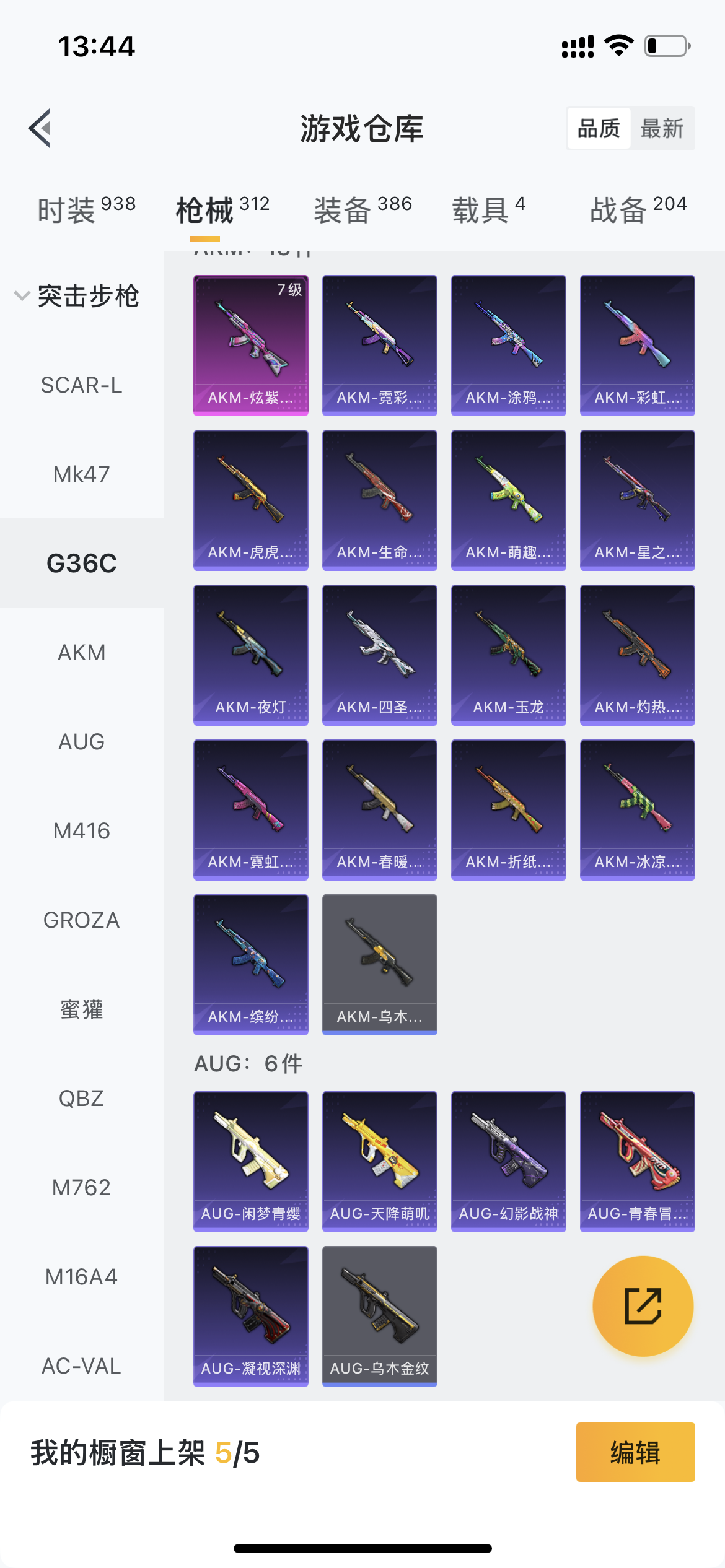
Task: Open the AUG-闲梦青缨 skin
Action: coord(251,1161)
